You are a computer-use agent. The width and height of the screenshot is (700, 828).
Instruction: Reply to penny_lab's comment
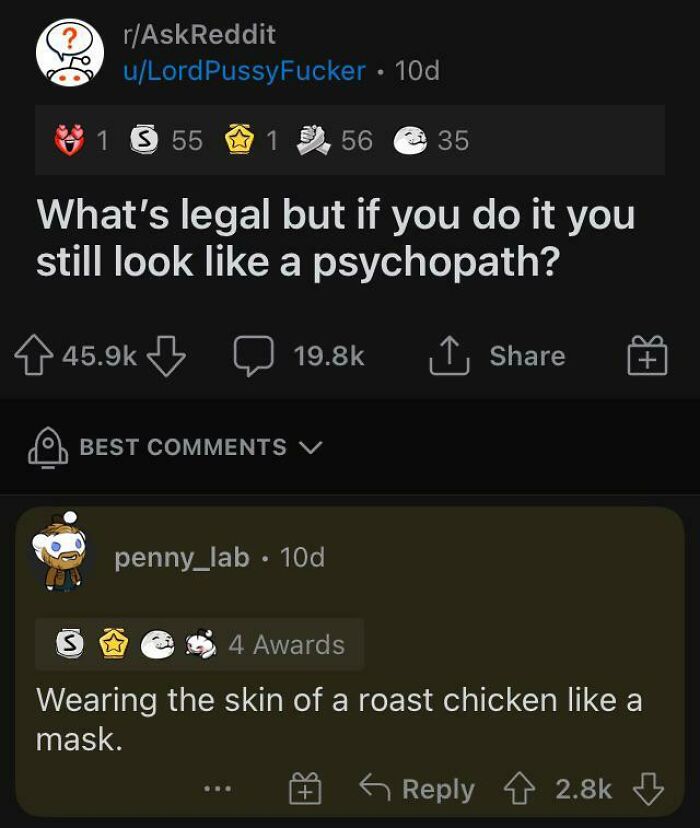[x=418, y=789]
